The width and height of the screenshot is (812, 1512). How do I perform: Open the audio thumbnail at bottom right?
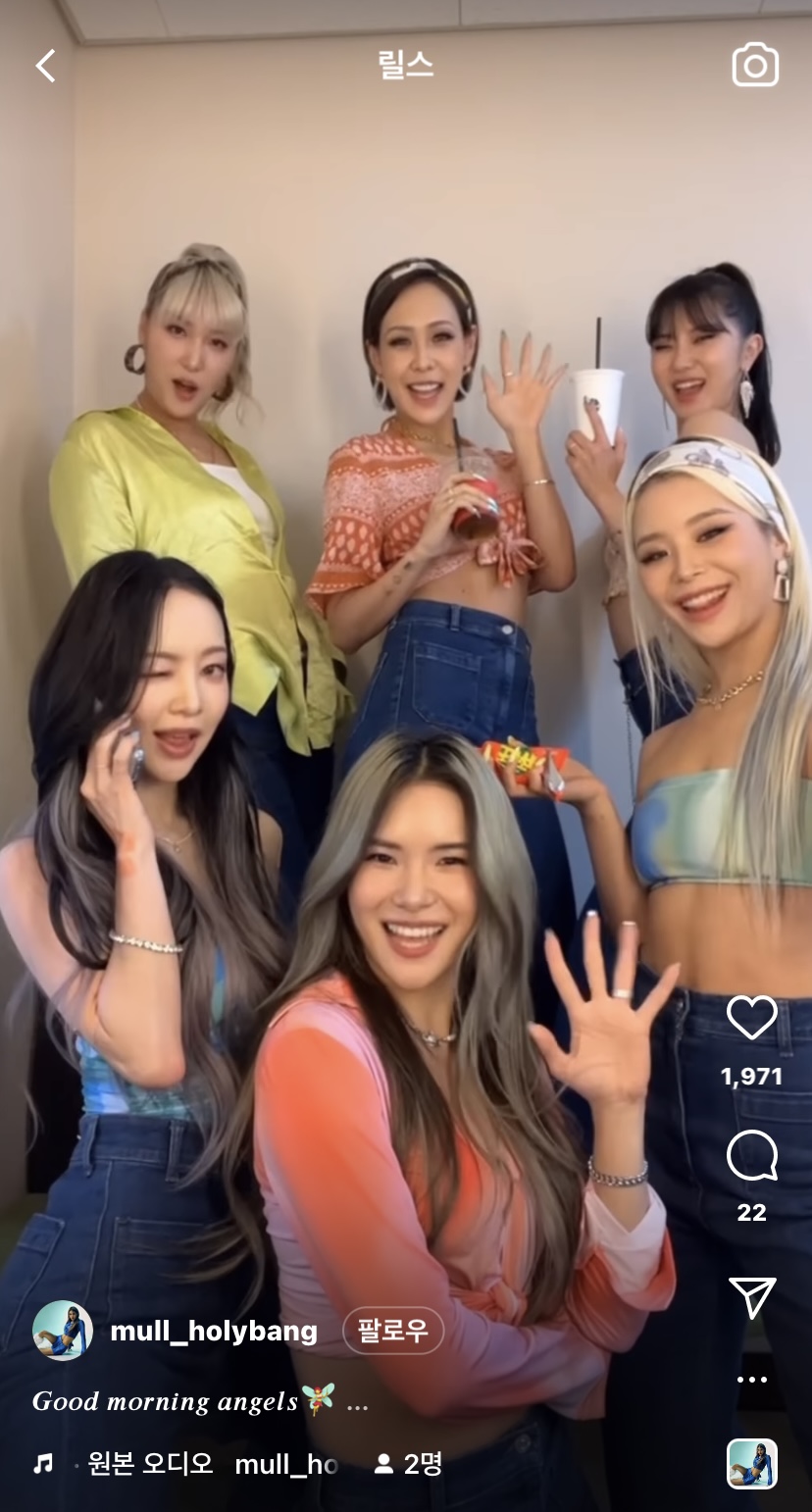(754, 1465)
